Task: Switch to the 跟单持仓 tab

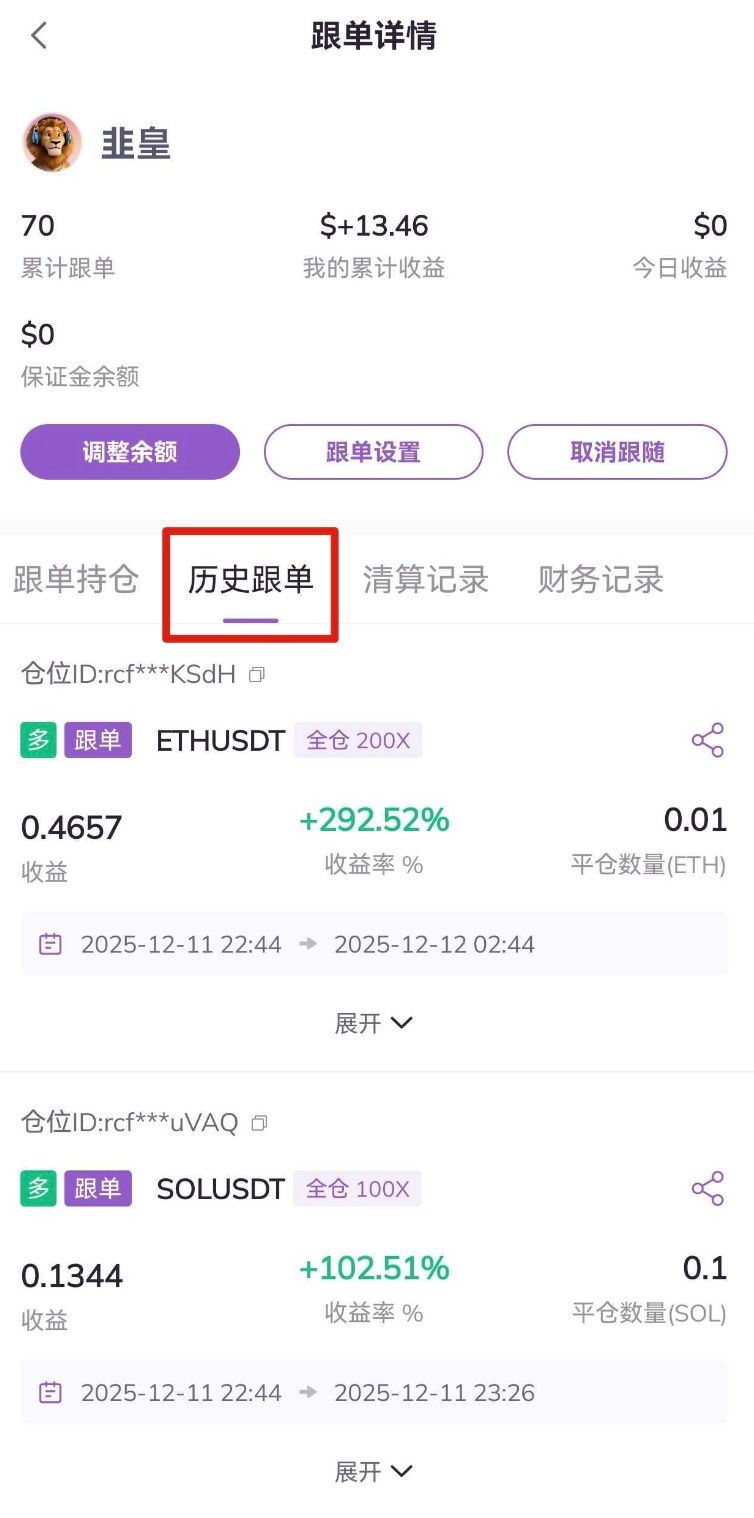Action: point(76,579)
